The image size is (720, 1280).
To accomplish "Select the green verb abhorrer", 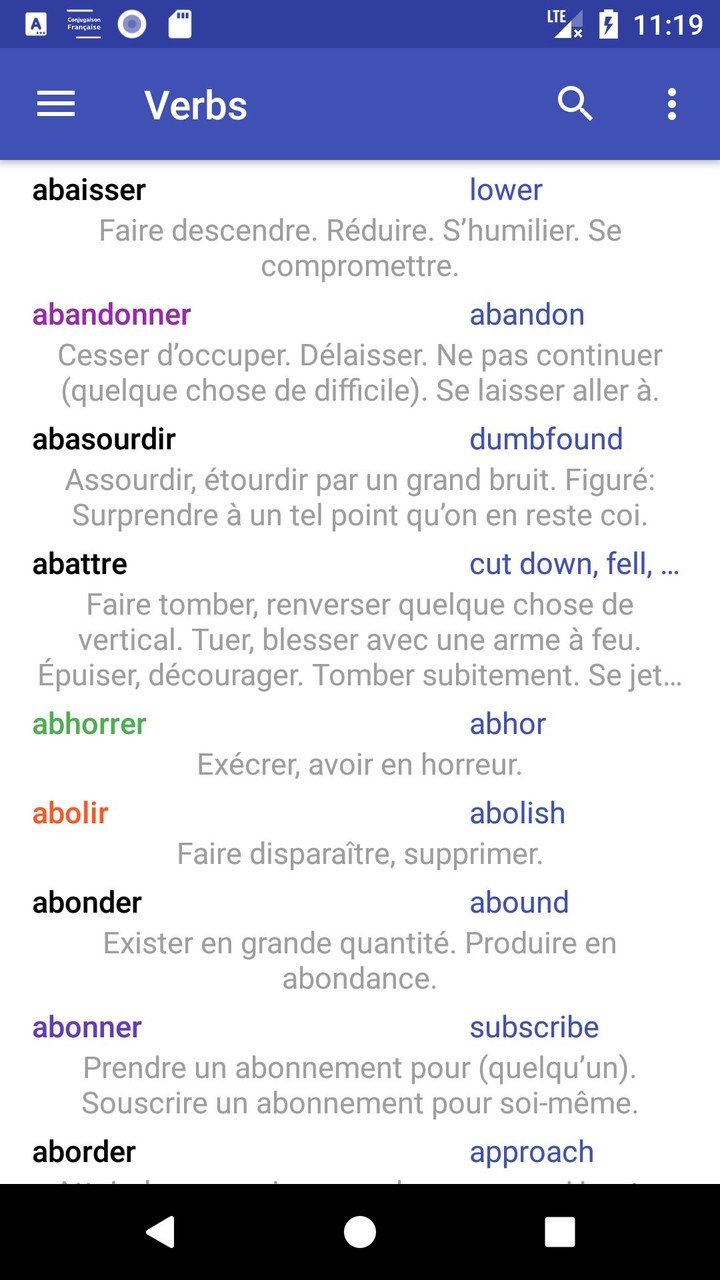I will 89,723.
